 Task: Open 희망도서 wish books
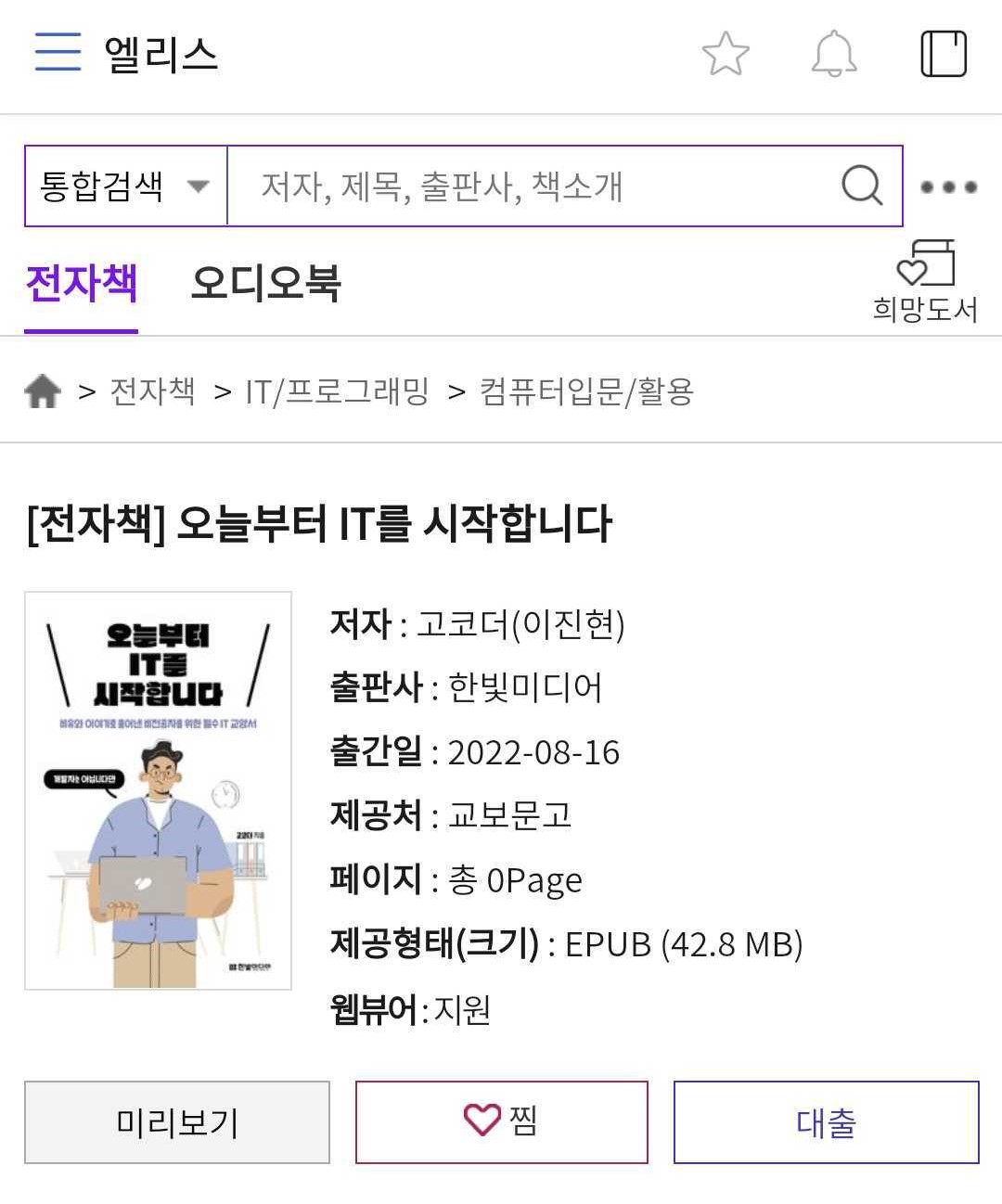click(925, 281)
